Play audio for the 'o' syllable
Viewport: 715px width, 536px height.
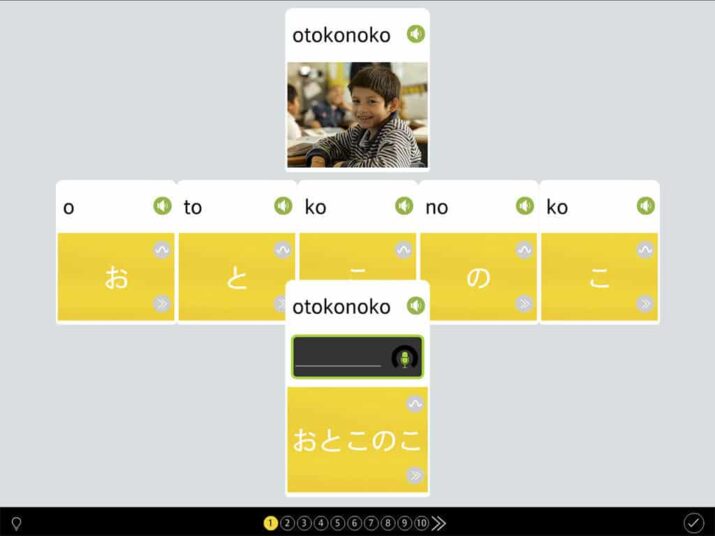162,206
